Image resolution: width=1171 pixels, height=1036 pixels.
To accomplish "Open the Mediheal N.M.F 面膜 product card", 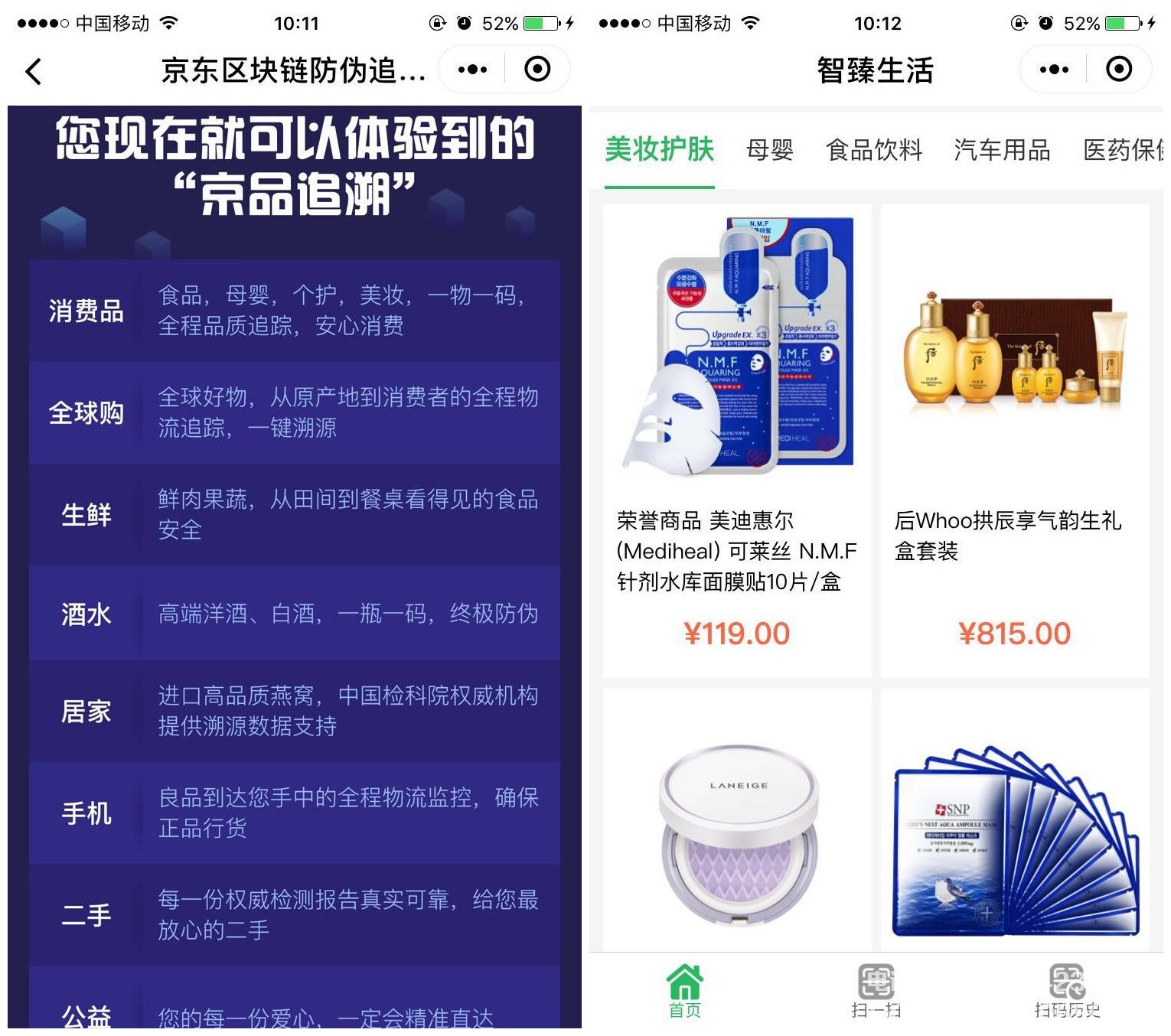I will pyautogui.click(x=736, y=440).
